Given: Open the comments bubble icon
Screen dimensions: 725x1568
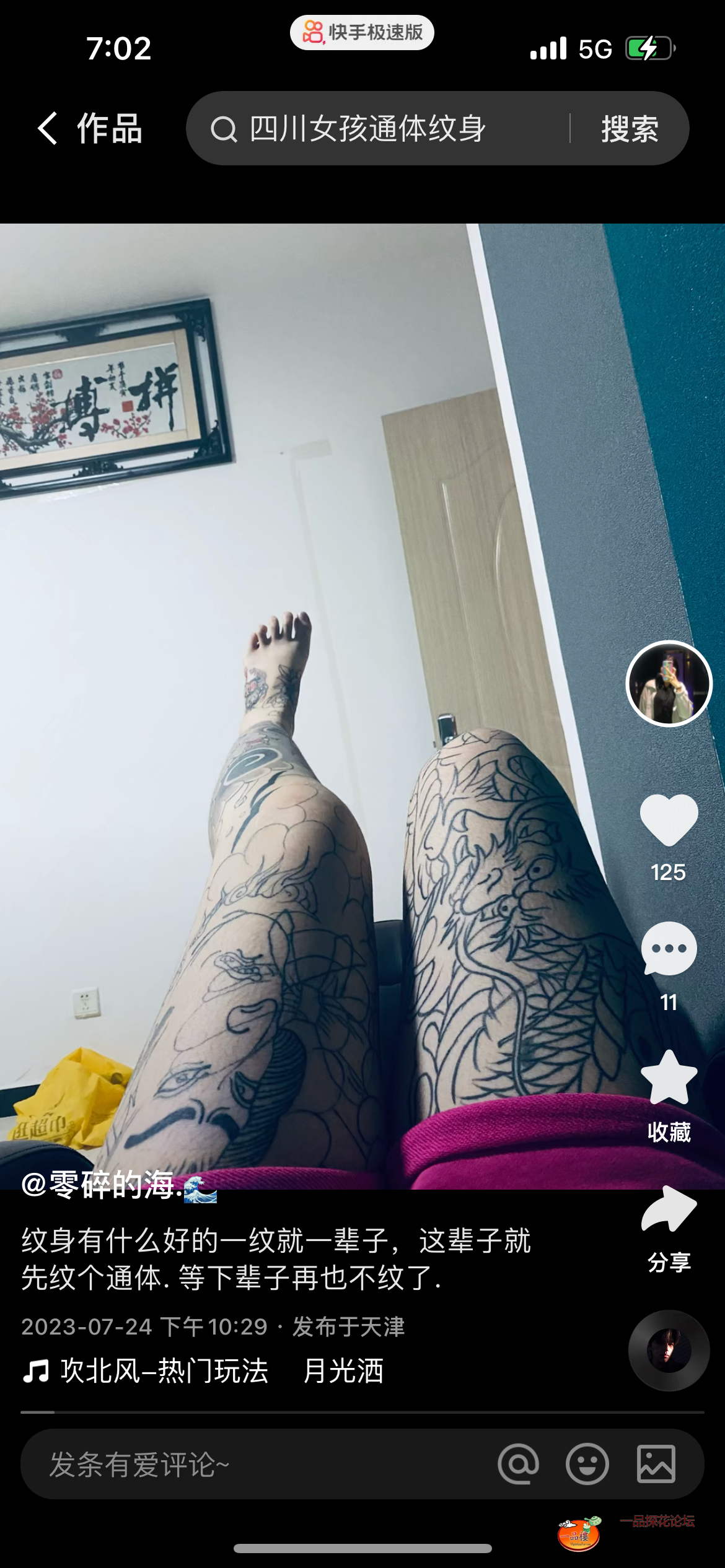Looking at the screenshot, I should click(x=669, y=949).
